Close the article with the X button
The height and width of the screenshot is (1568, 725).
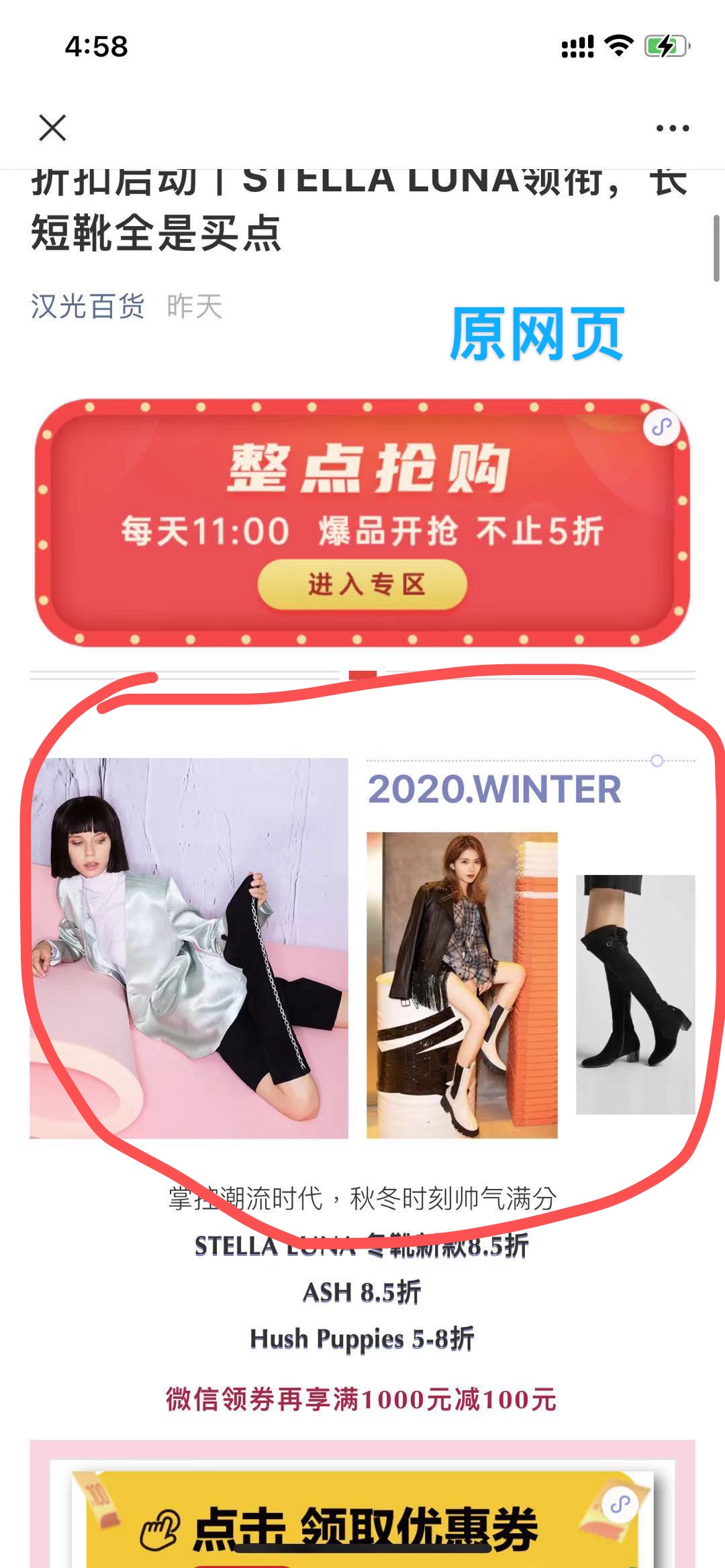(x=50, y=129)
